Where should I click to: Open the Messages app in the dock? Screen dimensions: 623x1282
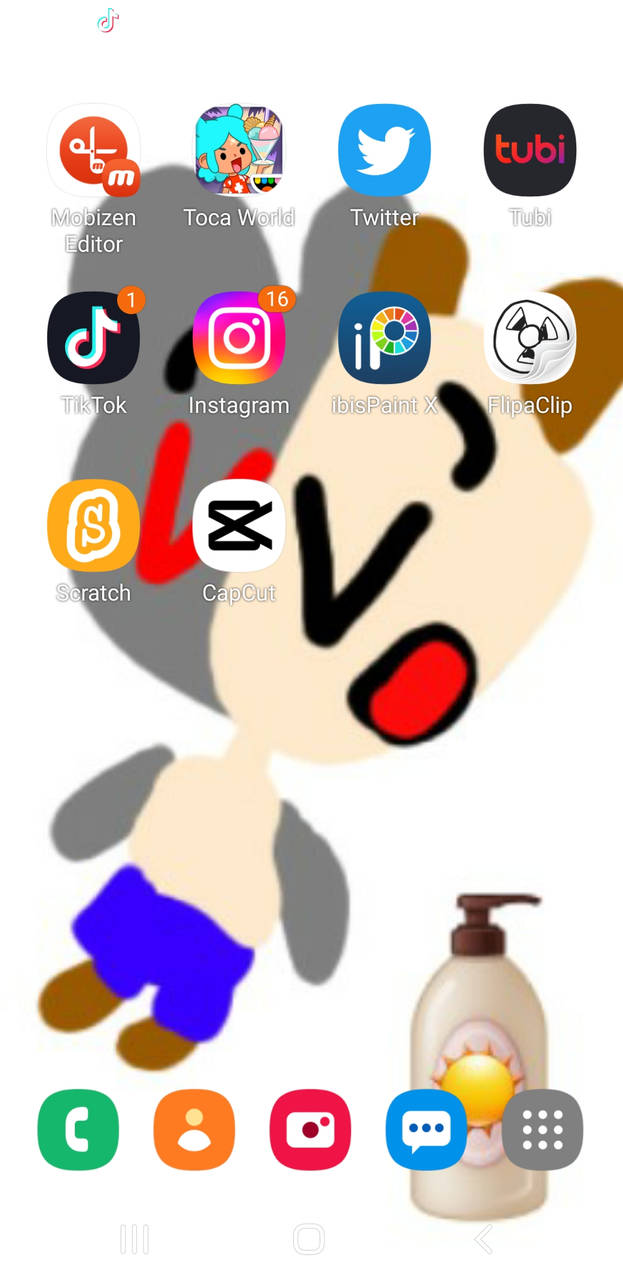(426, 1130)
